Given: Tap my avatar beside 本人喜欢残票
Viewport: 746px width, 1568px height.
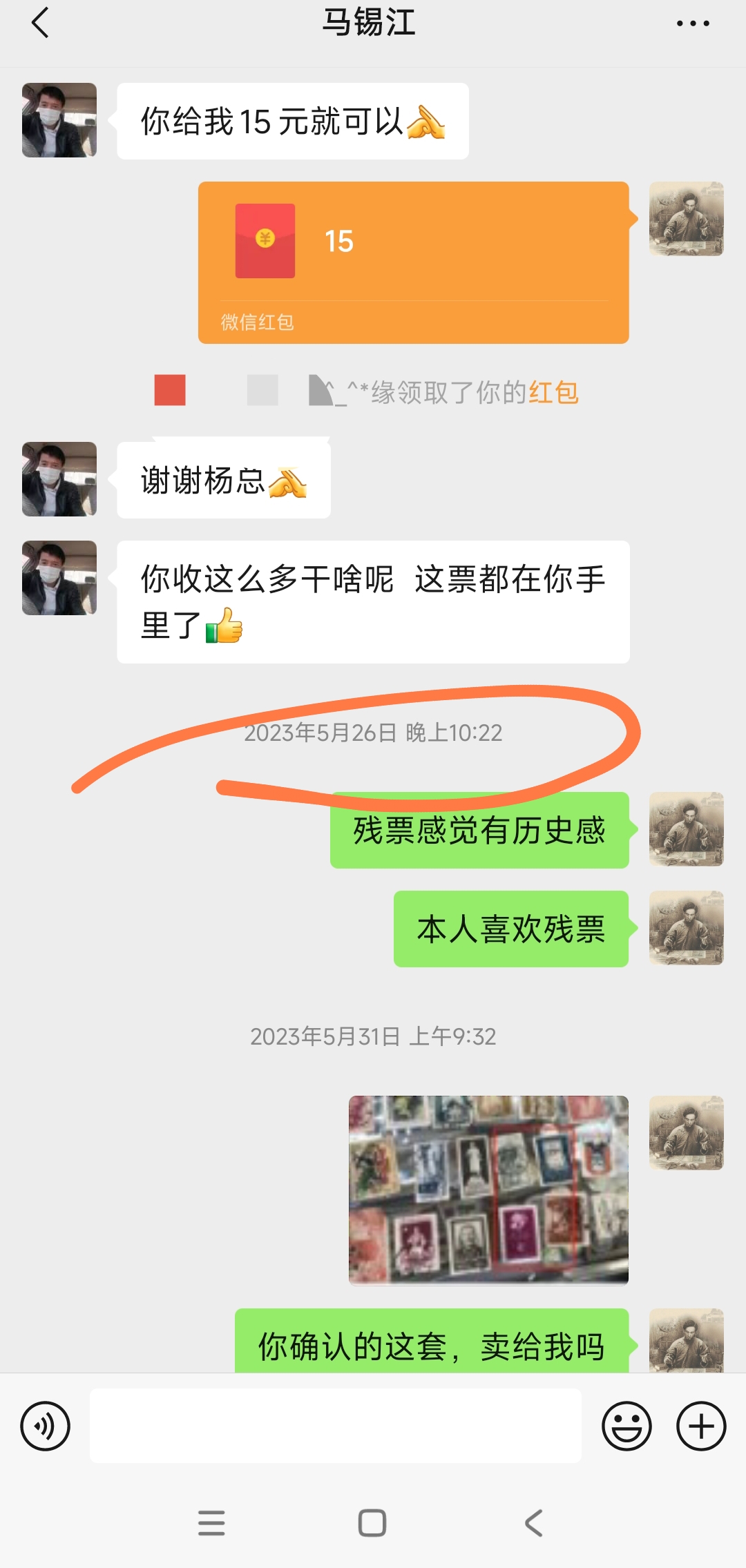Looking at the screenshot, I should pos(687,928).
